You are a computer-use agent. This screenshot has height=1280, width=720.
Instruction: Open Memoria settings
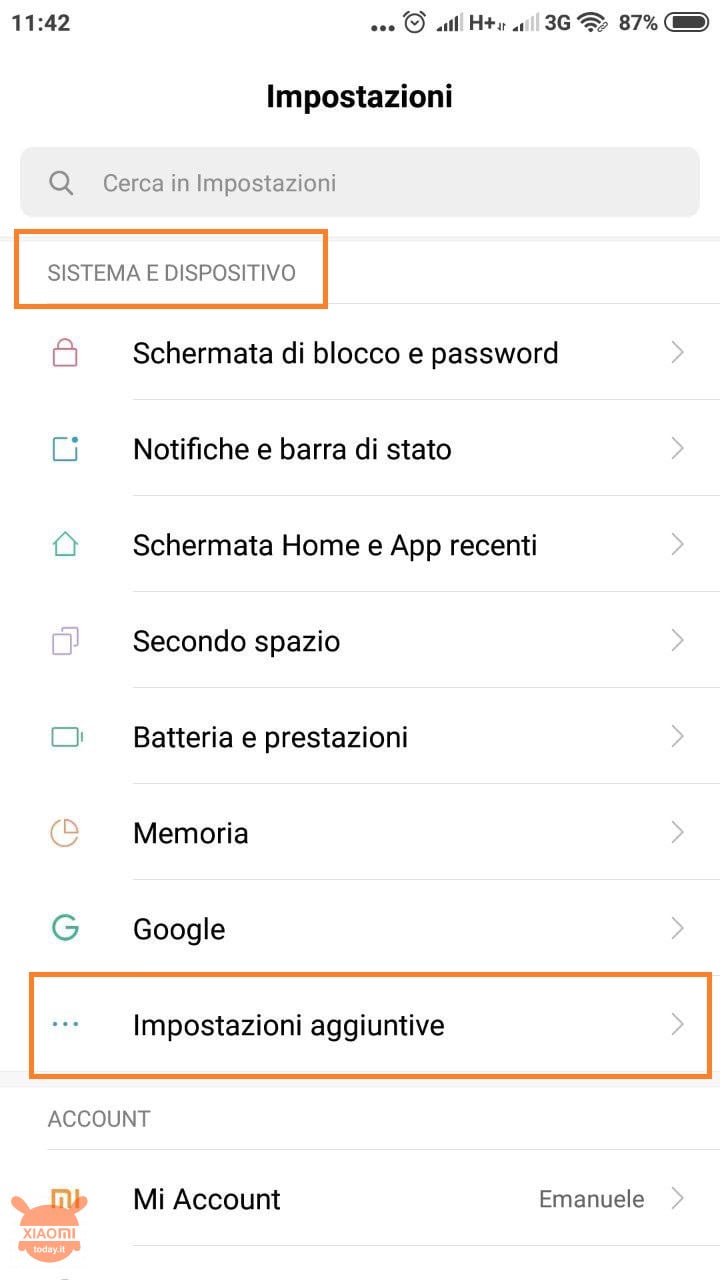pos(360,832)
